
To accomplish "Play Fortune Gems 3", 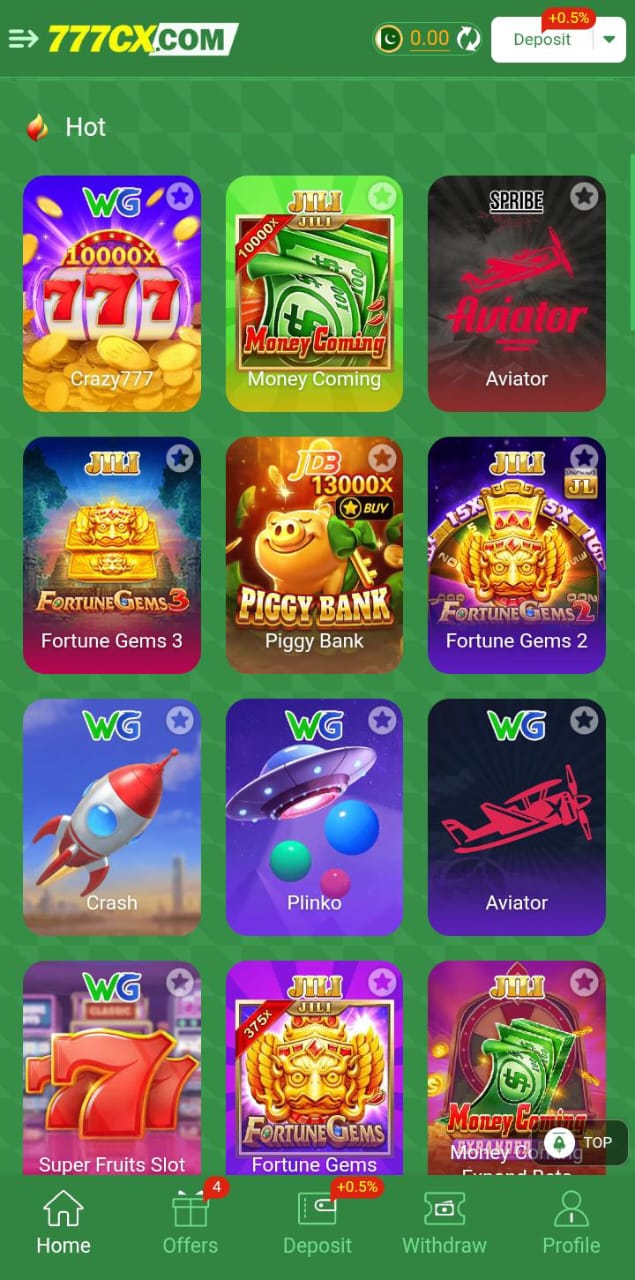I will (111, 555).
